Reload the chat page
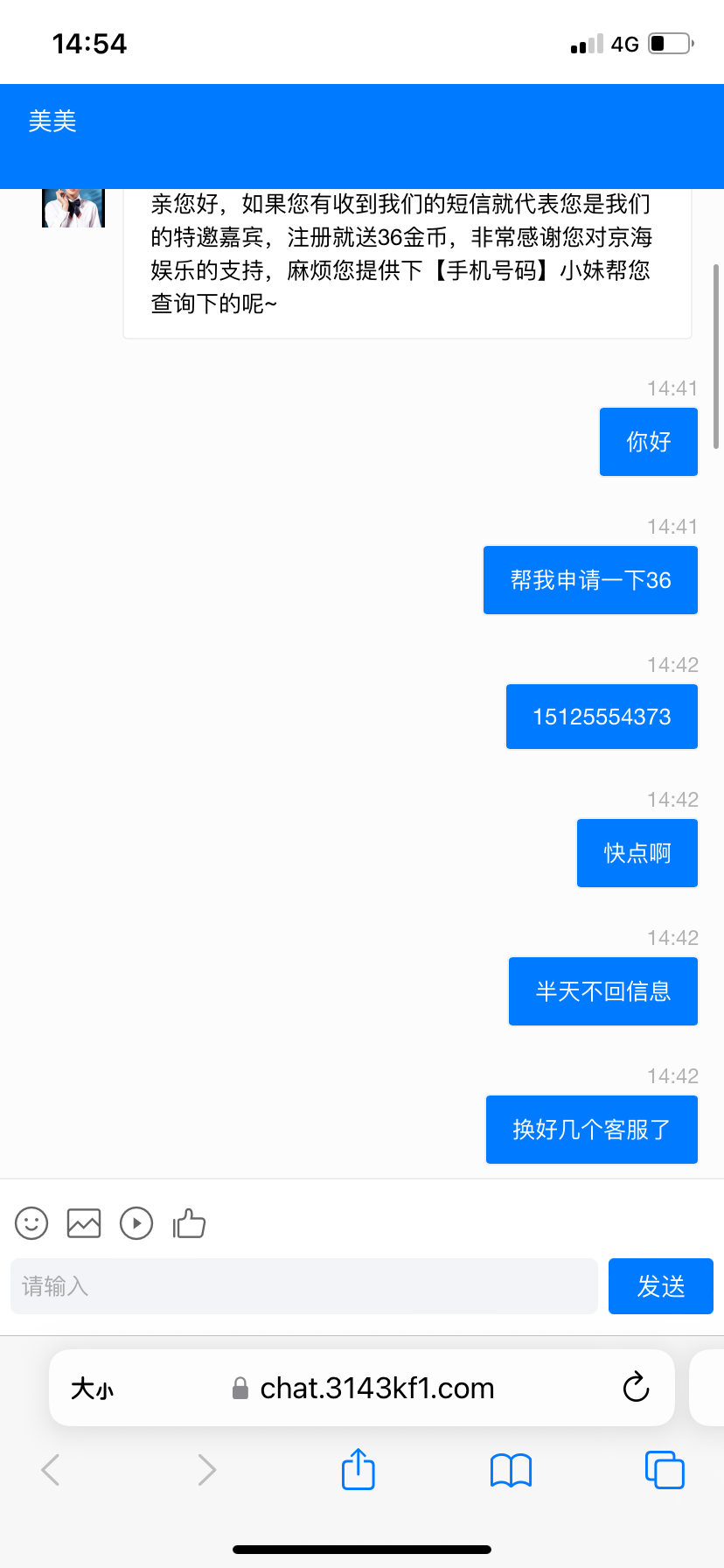This screenshot has height=1568, width=724. [x=636, y=1388]
